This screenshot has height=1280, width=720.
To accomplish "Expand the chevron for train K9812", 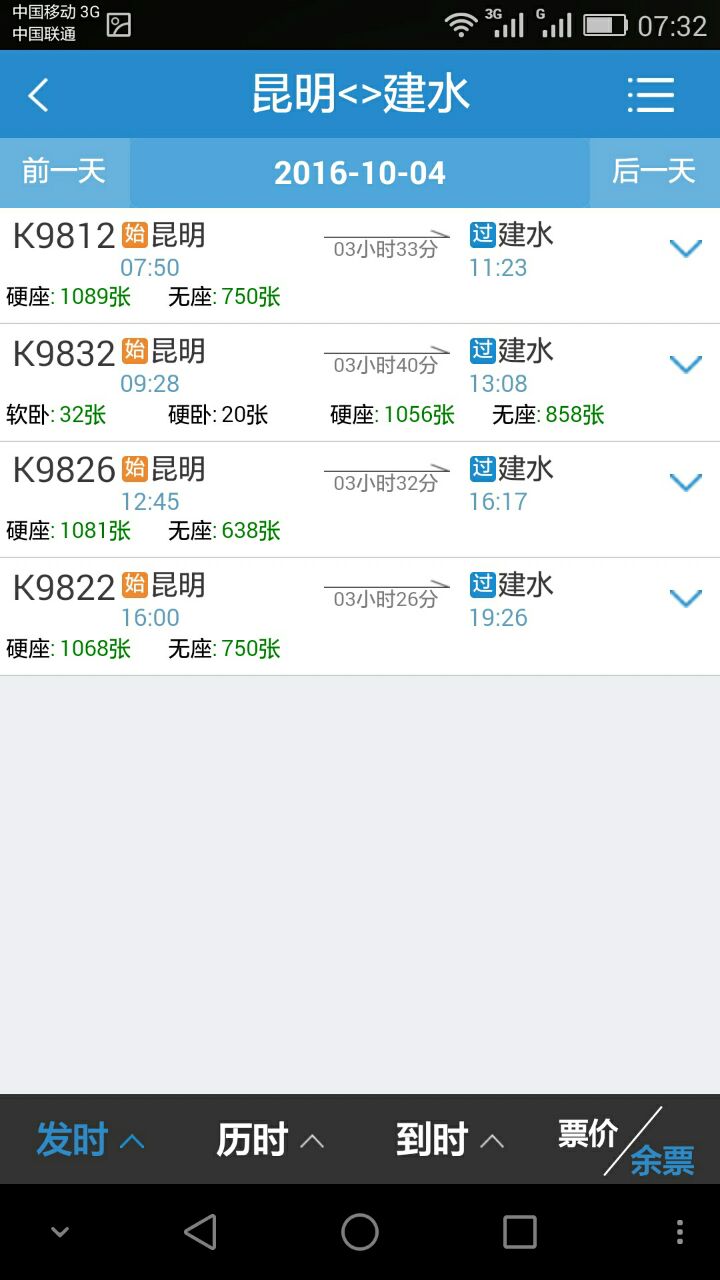I will pyautogui.click(x=685, y=249).
